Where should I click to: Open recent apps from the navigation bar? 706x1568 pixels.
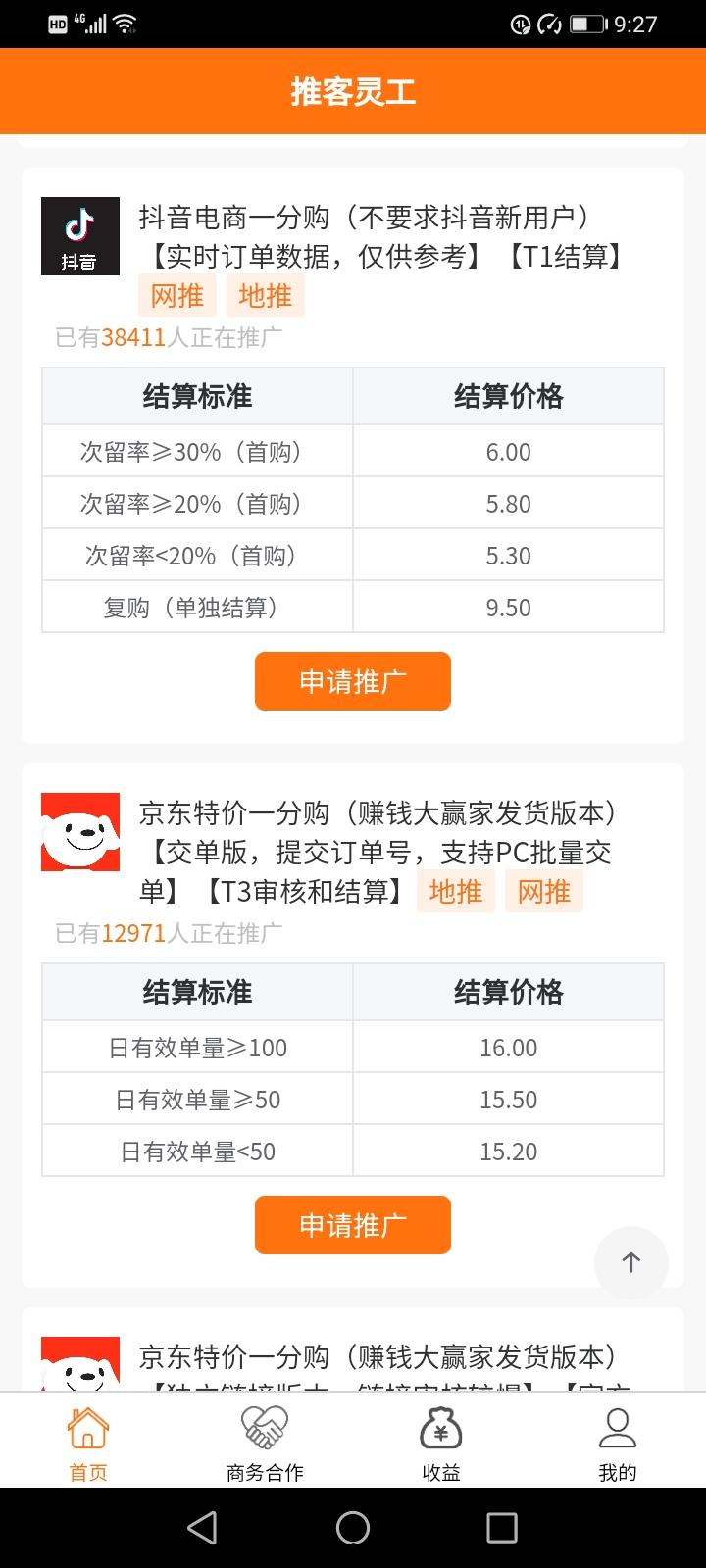502,1528
